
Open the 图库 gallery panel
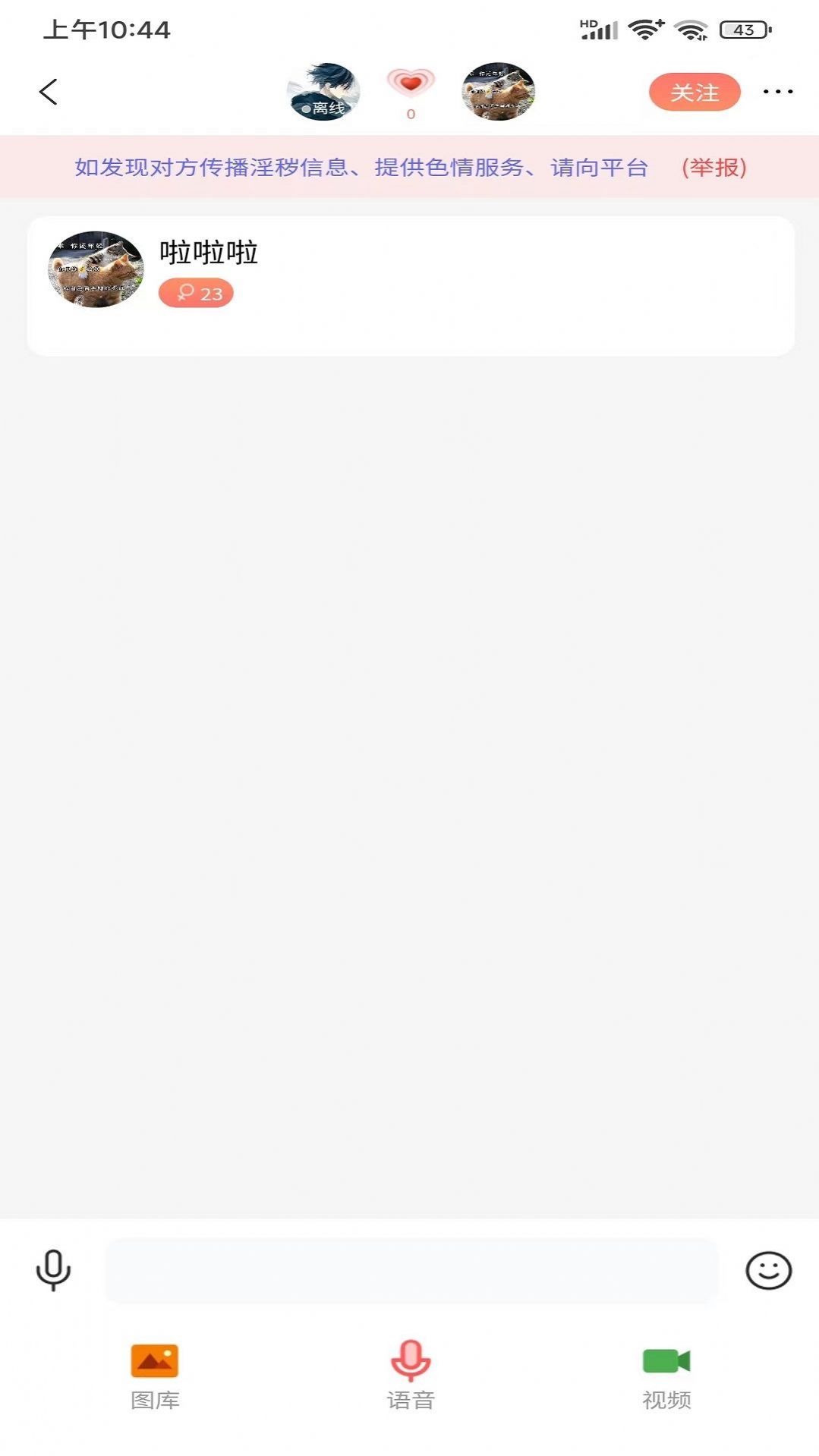[156, 1375]
